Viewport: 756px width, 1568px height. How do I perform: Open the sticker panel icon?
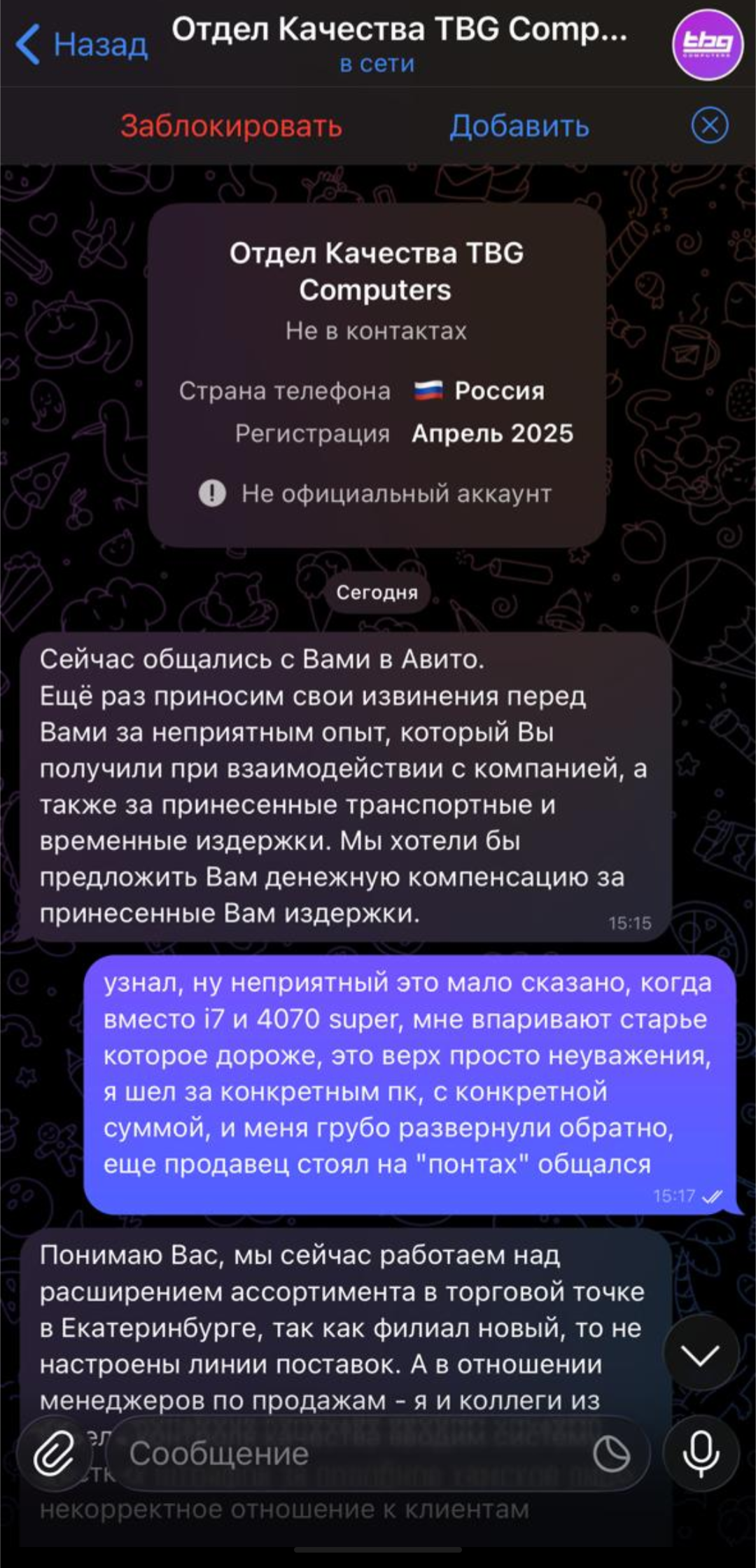tap(611, 1455)
